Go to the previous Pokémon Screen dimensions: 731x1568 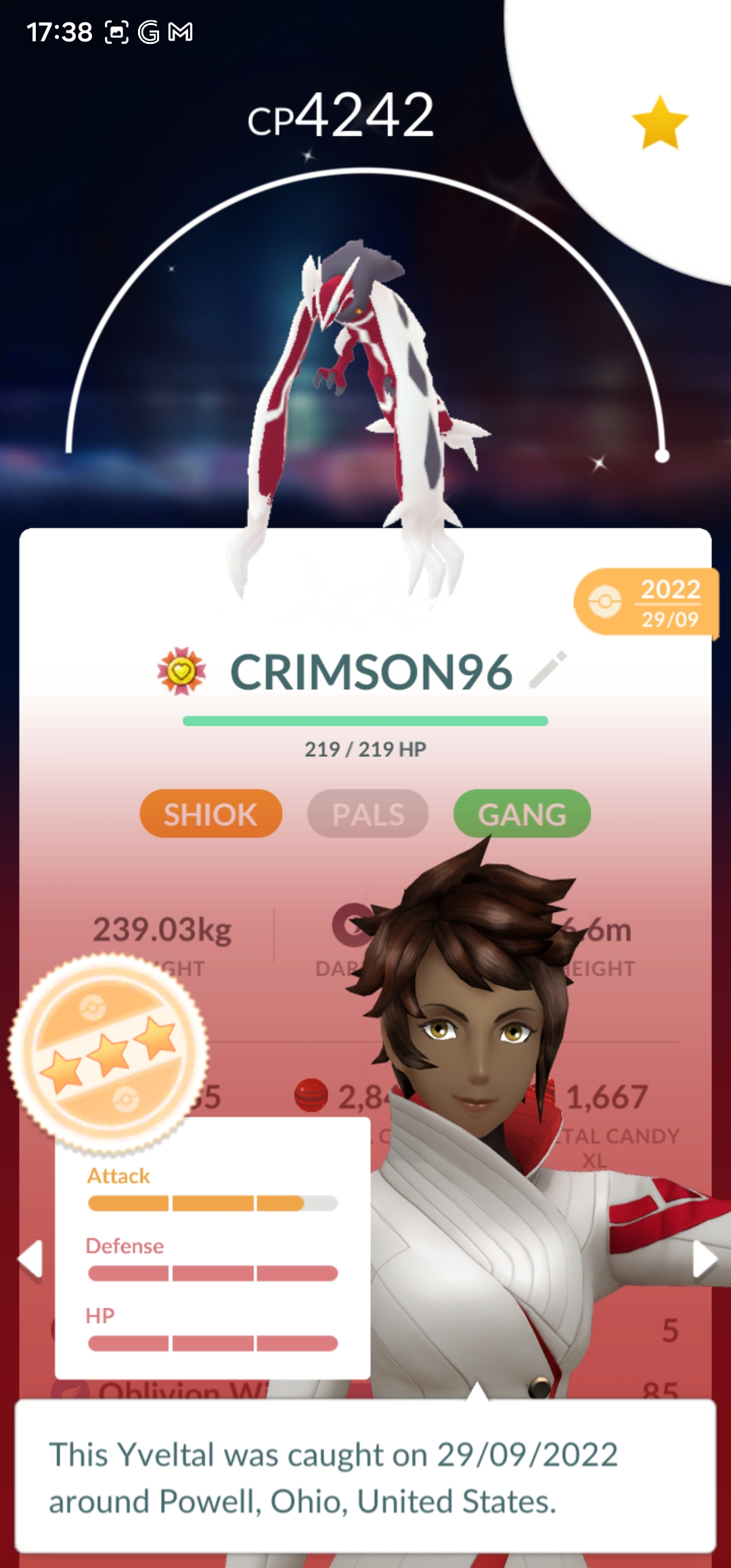31,1259
